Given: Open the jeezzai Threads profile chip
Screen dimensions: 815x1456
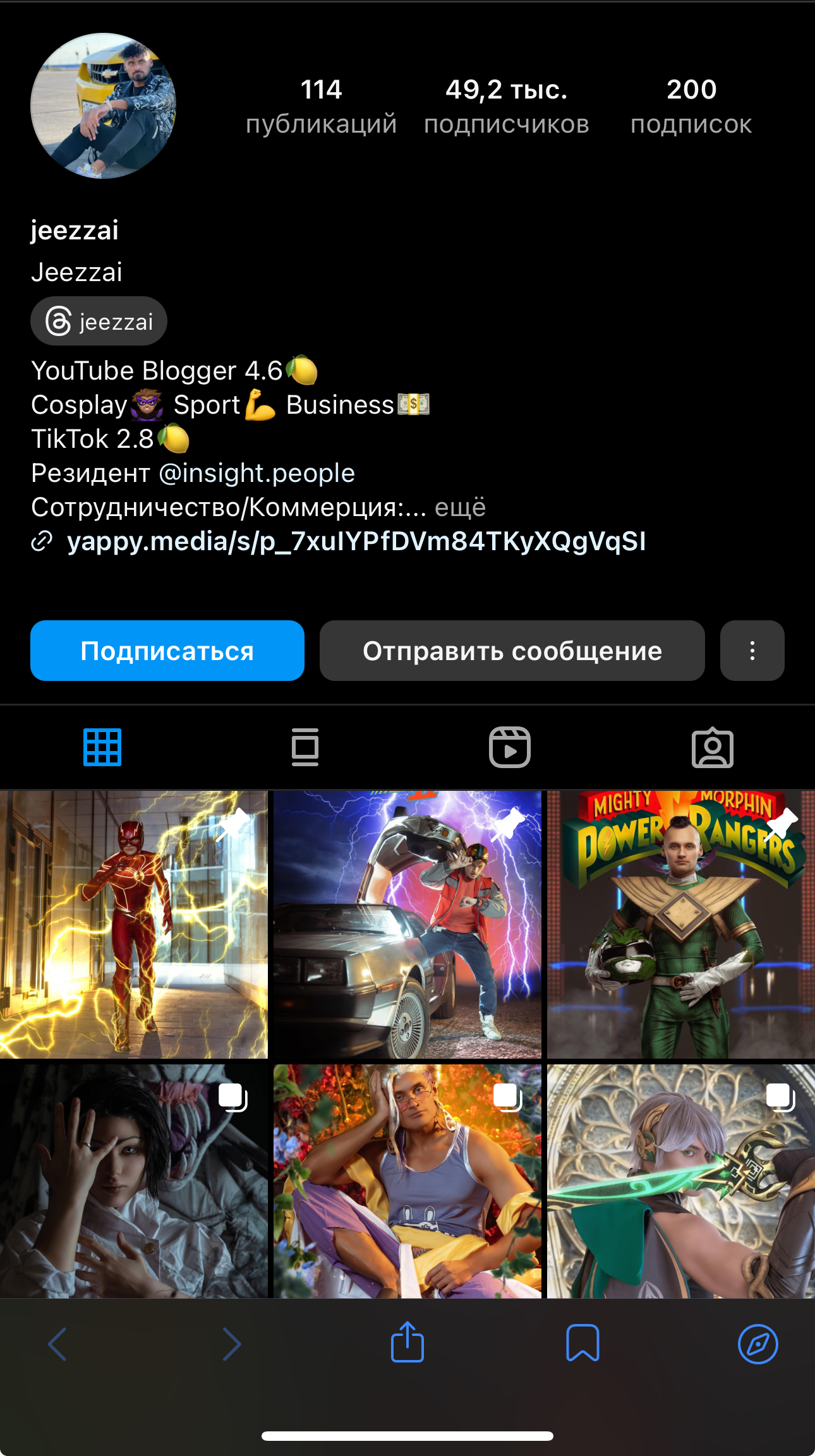Looking at the screenshot, I should [99, 322].
